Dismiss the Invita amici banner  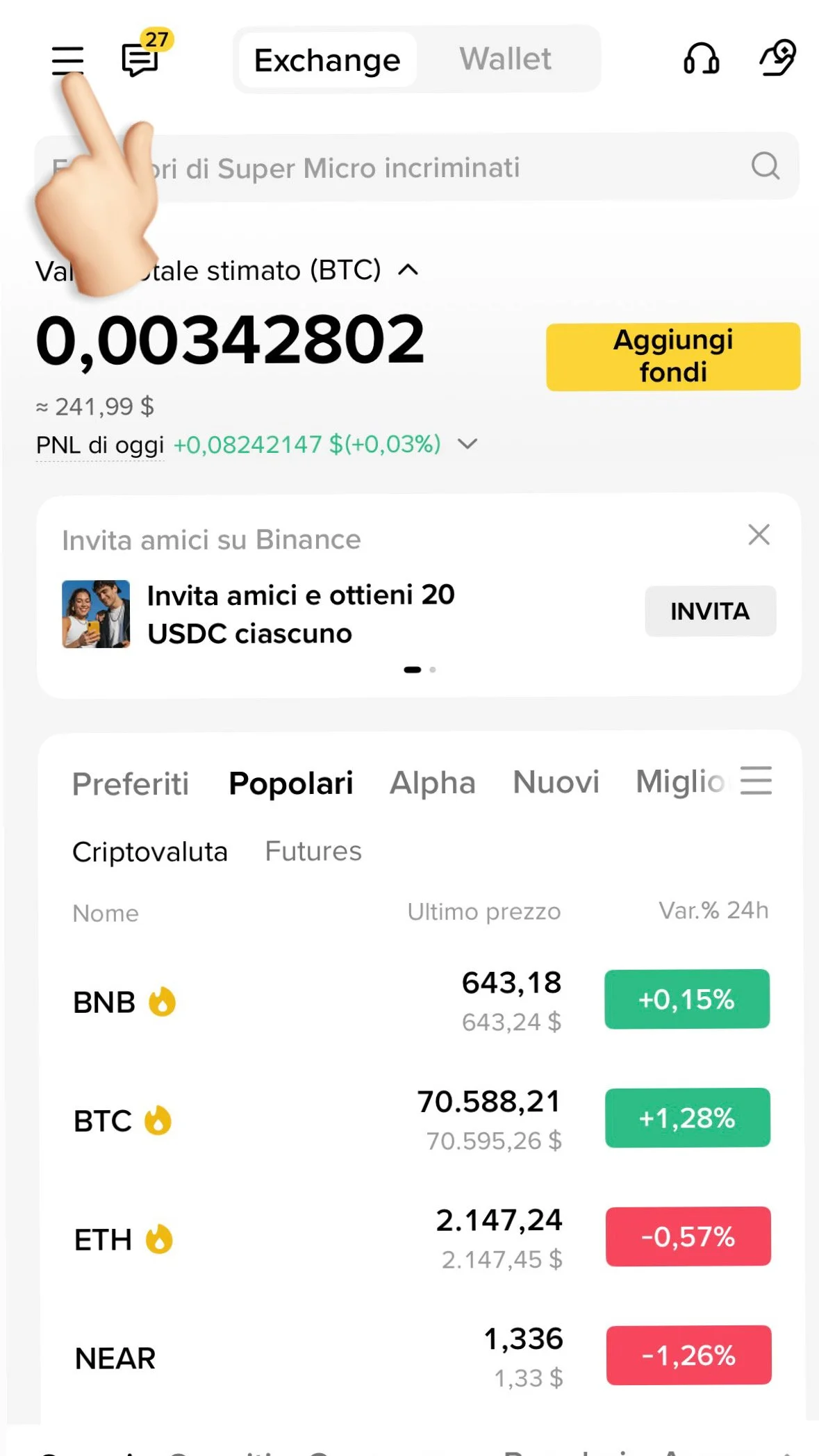[759, 535]
